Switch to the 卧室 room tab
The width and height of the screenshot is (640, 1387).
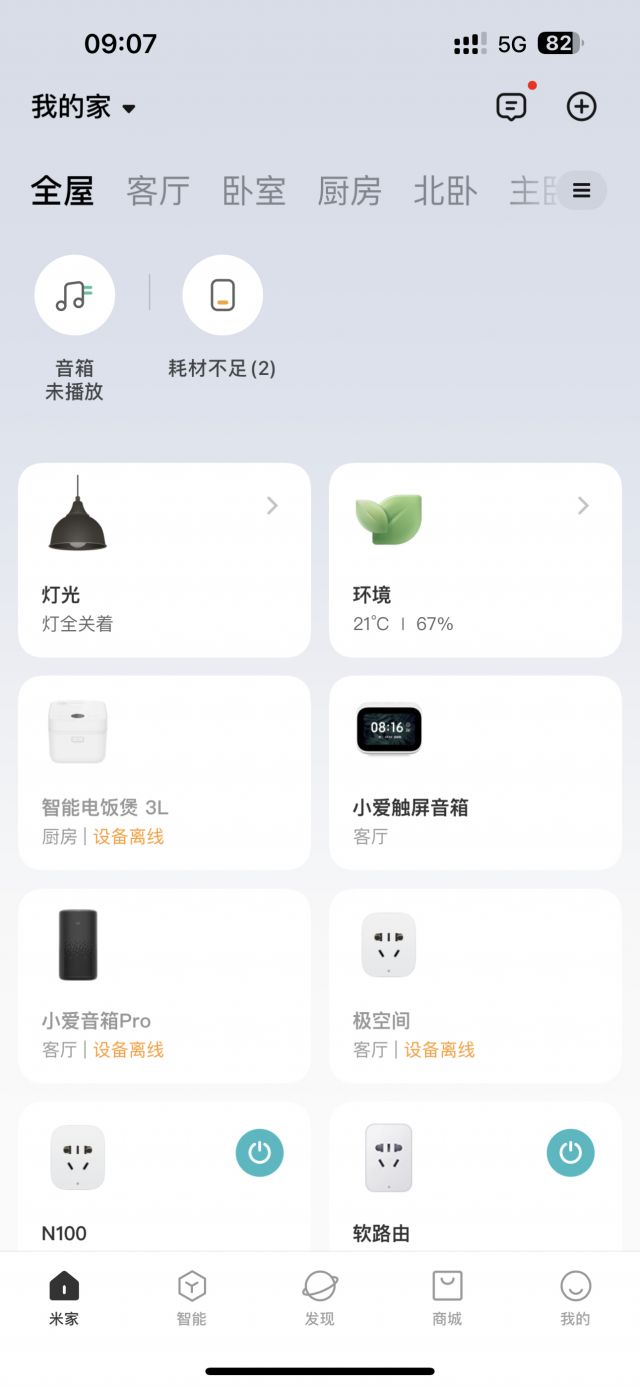point(254,191)
